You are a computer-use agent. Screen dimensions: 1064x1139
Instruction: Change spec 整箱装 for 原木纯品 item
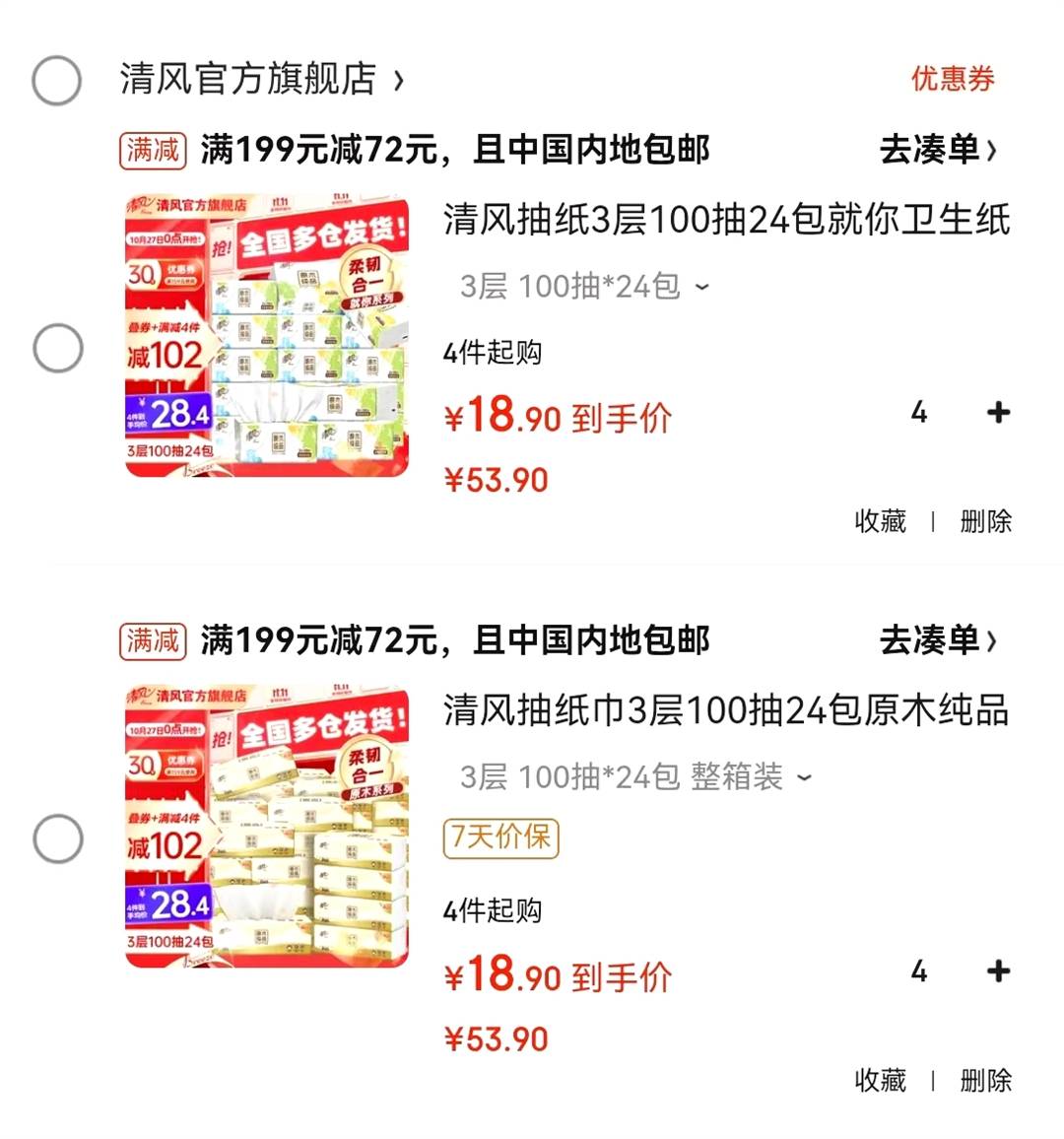(635, 777)
